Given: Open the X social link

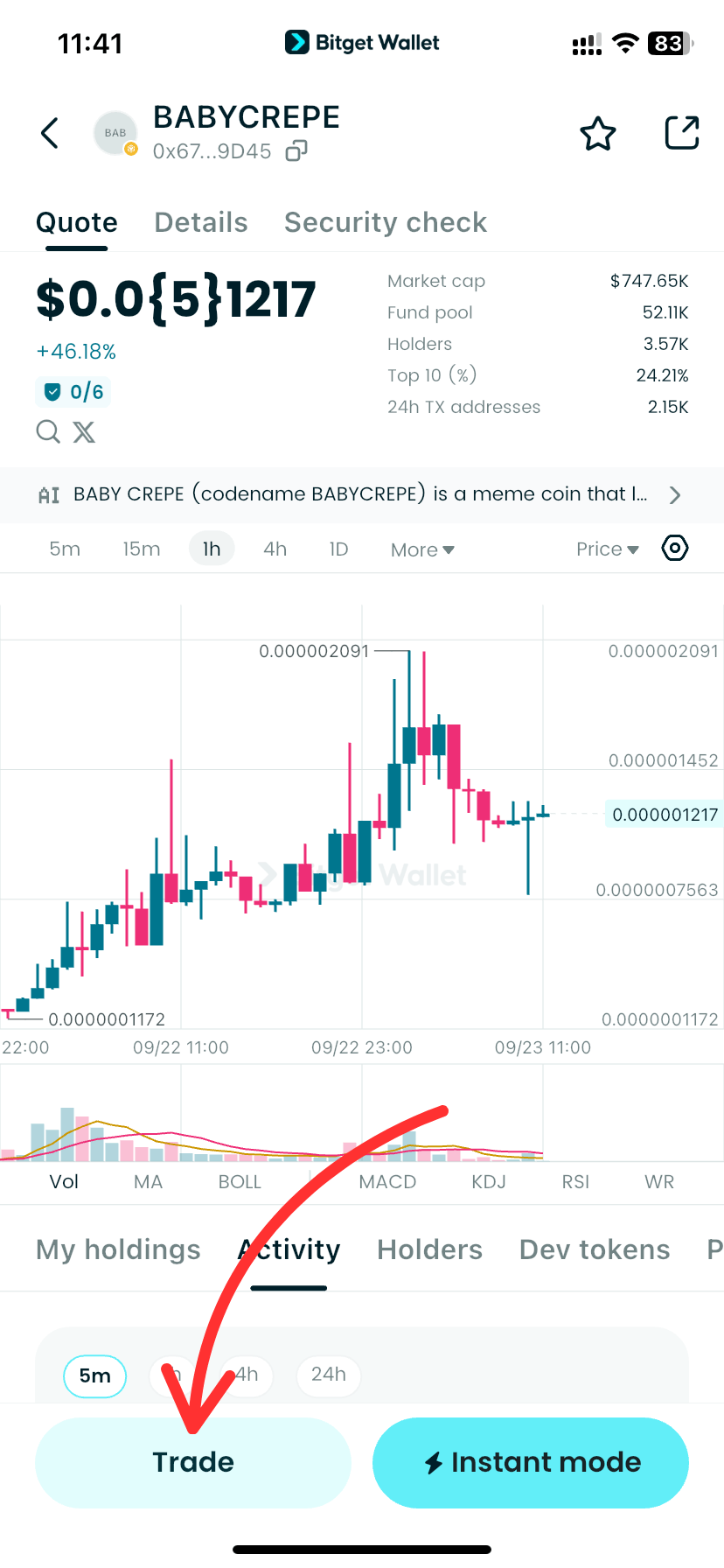Looking at the screenshot, I should (x=84, y=431).
